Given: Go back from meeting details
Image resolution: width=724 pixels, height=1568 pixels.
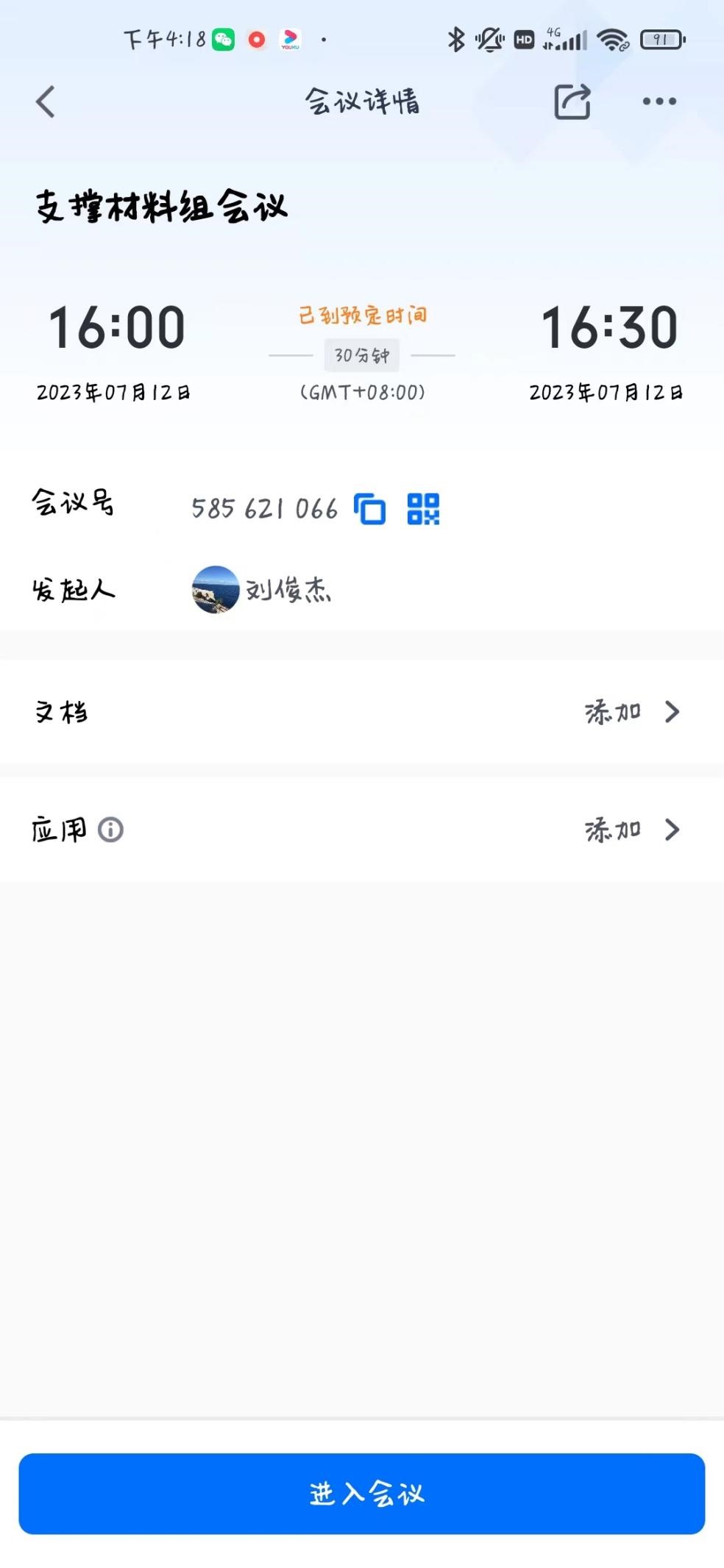Looking at the screenshot, I should tap(46, 101).
